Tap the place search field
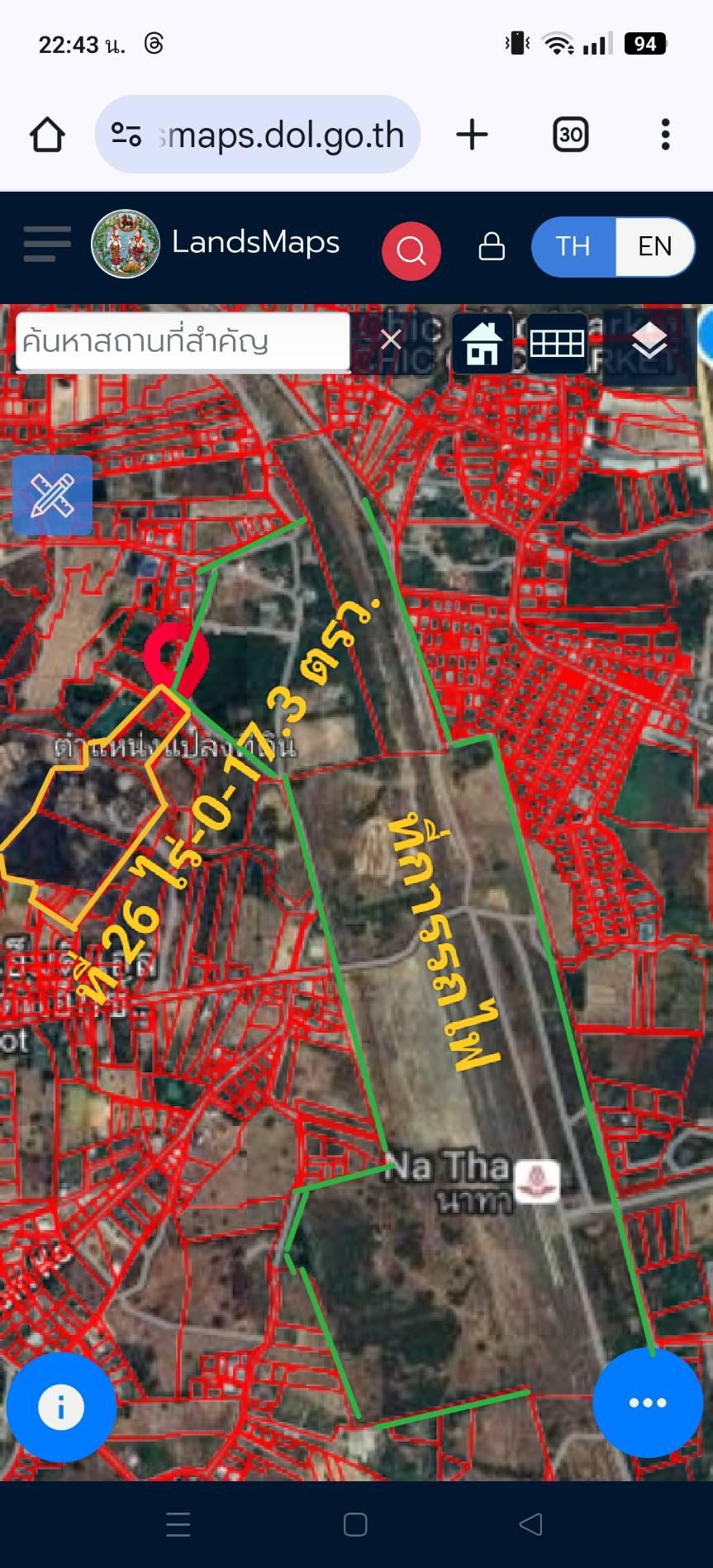This screenshot has width=713, height=1568. 183,341
